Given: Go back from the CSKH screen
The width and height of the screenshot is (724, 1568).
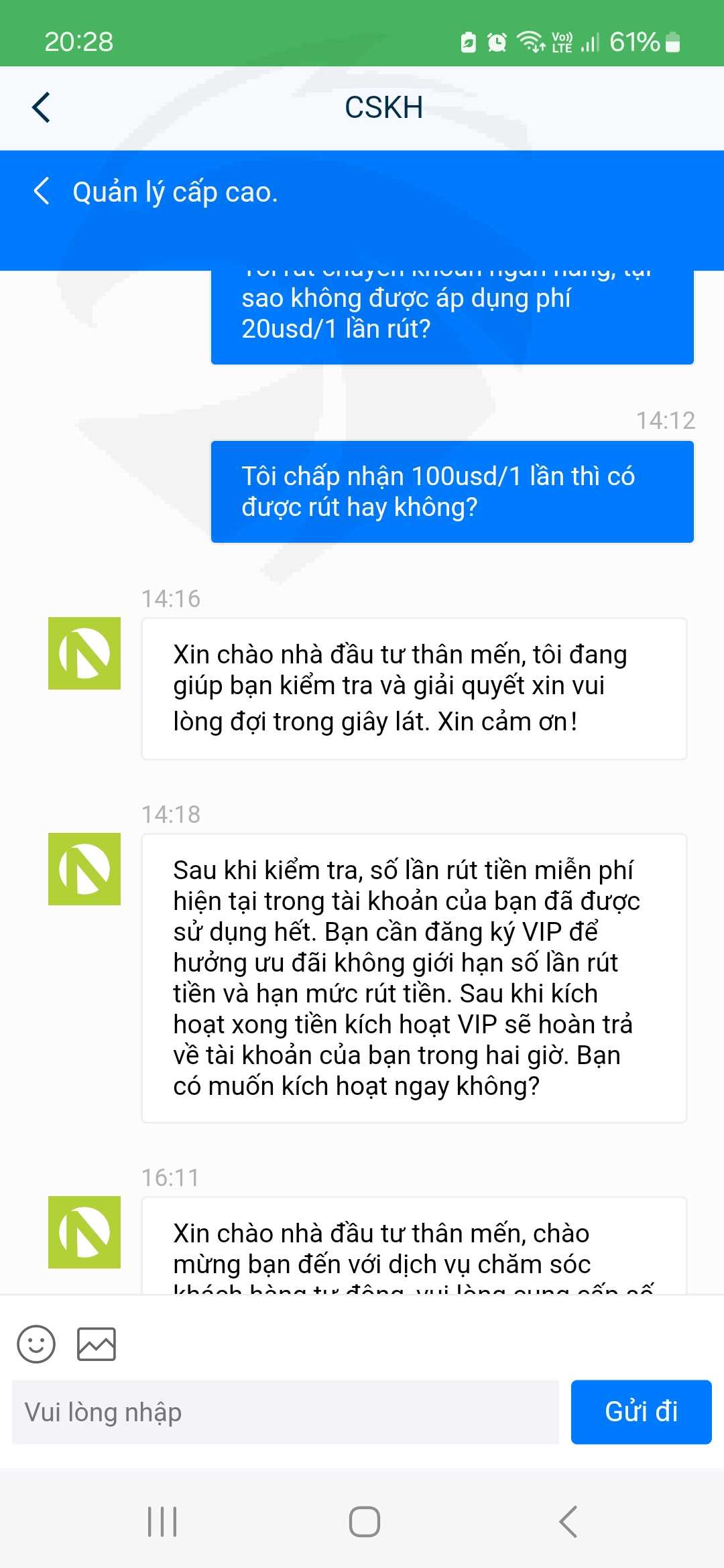Looking at the screenshot, I should tap(41, 107).
